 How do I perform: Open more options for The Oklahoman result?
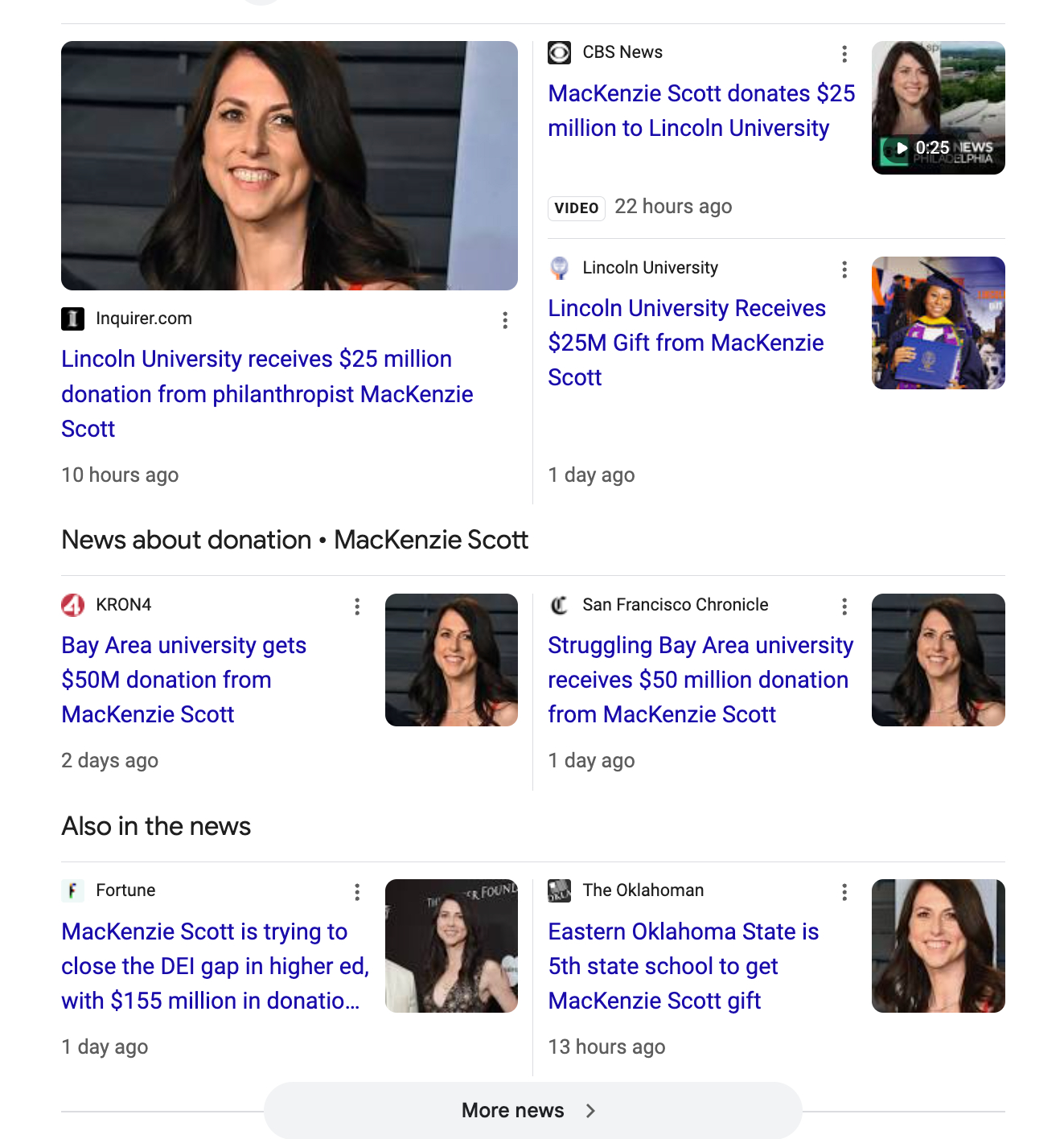click(844, 892)
